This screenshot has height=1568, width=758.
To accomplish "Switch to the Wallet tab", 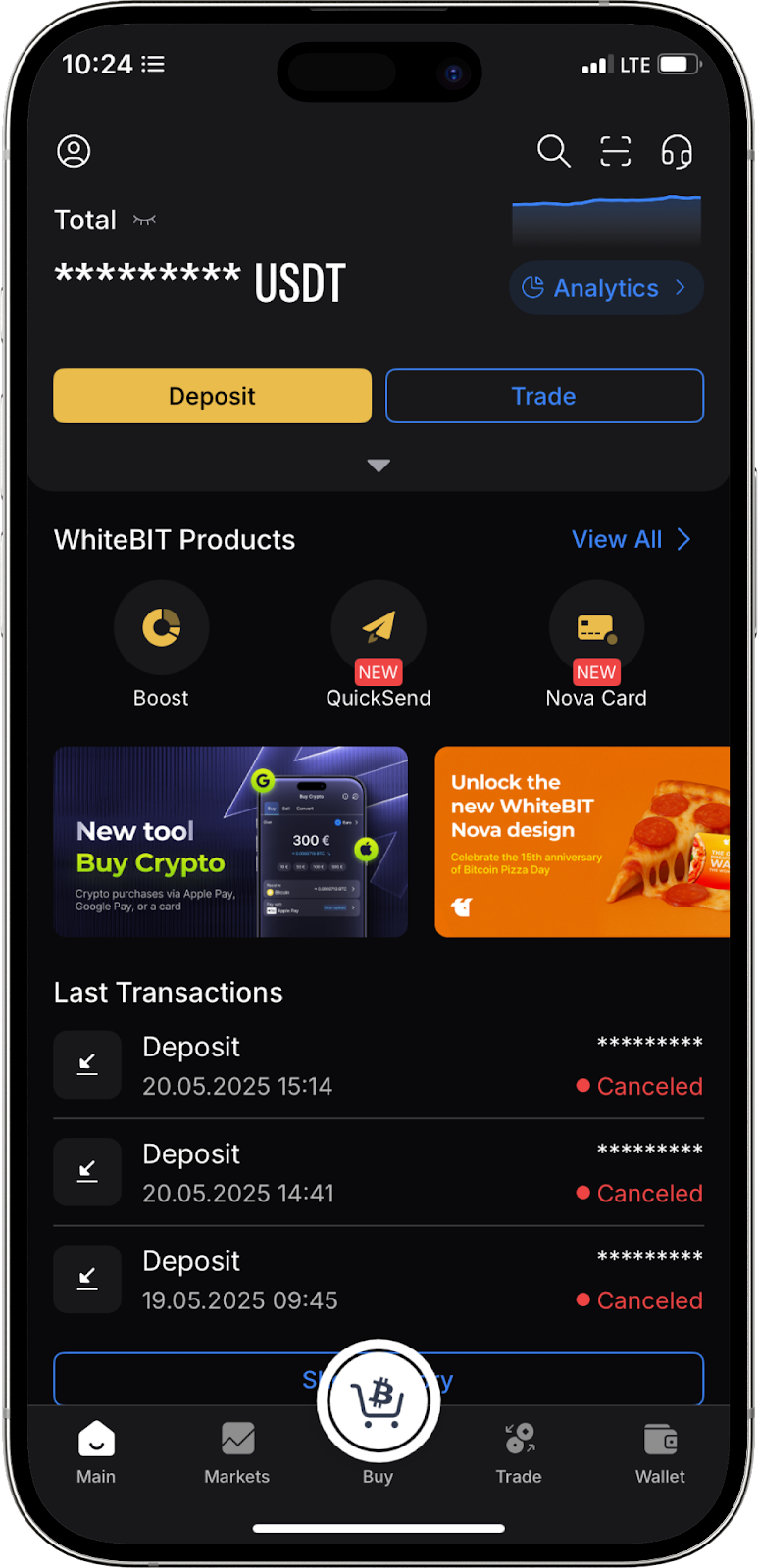I will pos(660,1453).
